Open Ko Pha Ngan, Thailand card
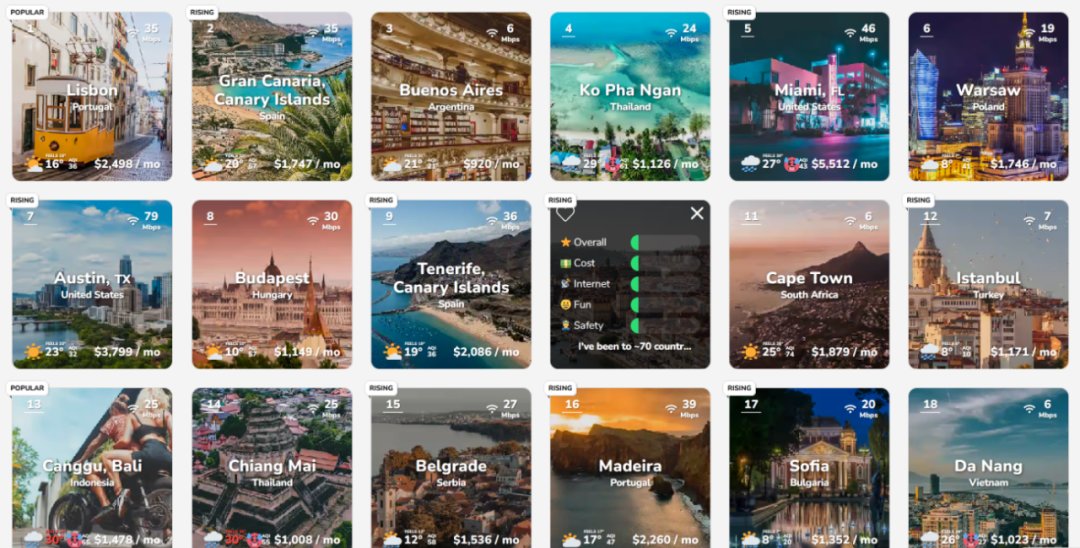This screenshot has height=548, width=1080. click(x=630, y=97)
